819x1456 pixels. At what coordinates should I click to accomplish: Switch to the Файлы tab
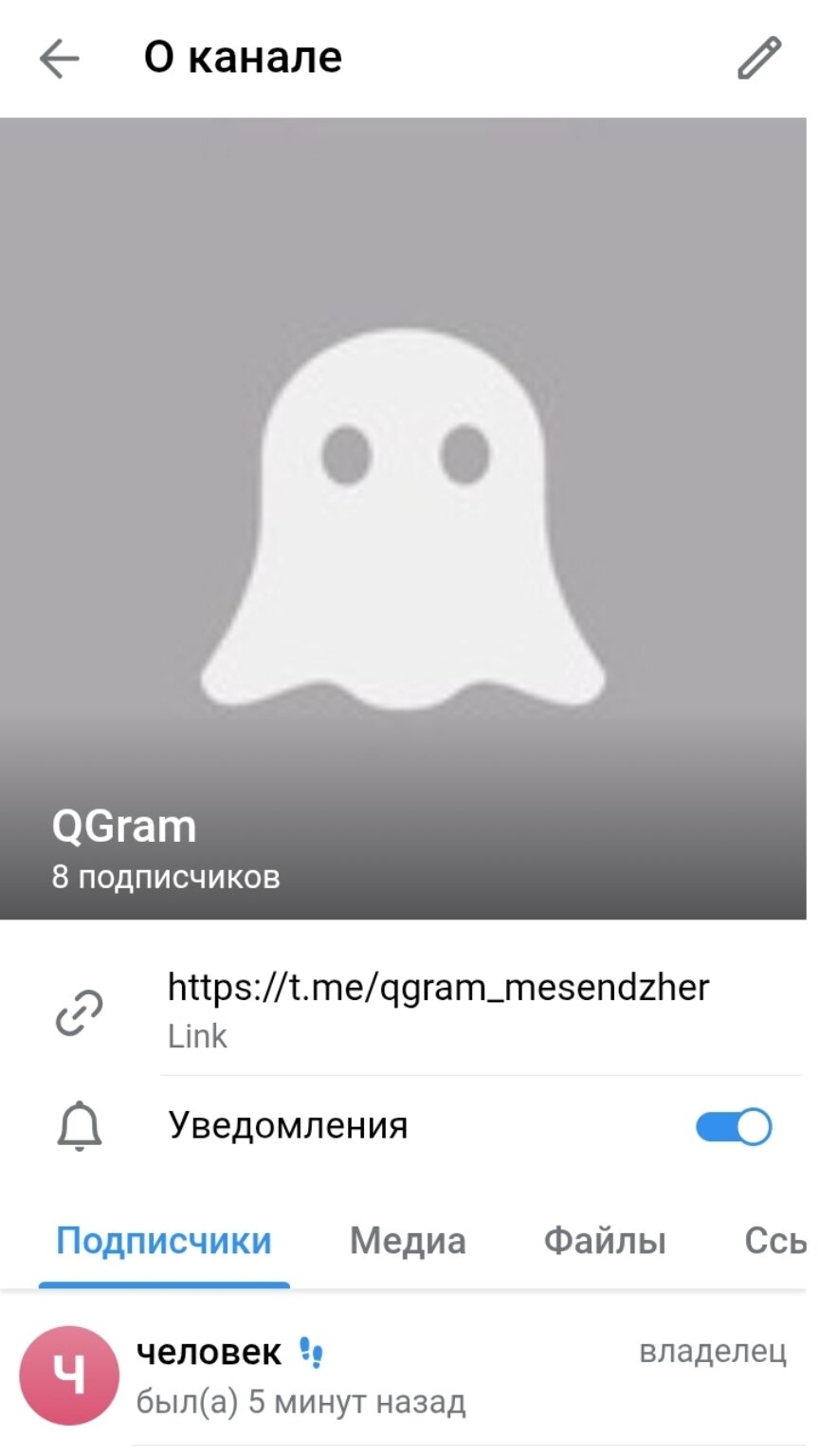[605, 1241]
